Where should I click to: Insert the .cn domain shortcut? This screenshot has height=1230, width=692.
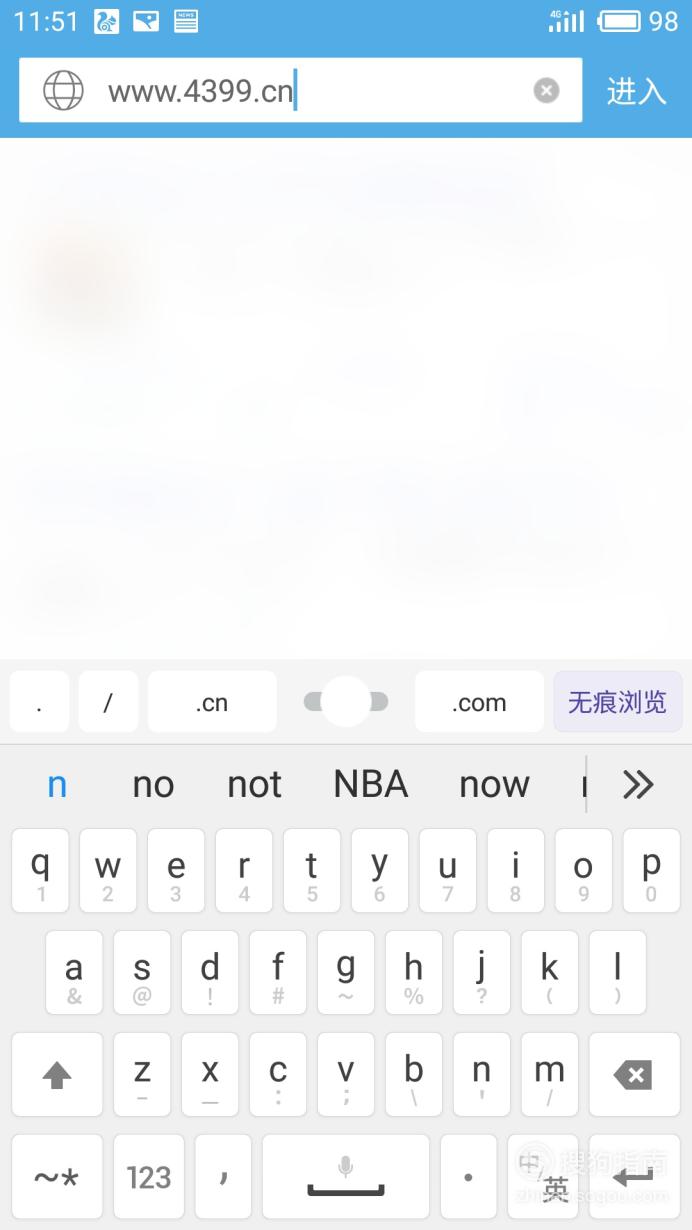212,702
